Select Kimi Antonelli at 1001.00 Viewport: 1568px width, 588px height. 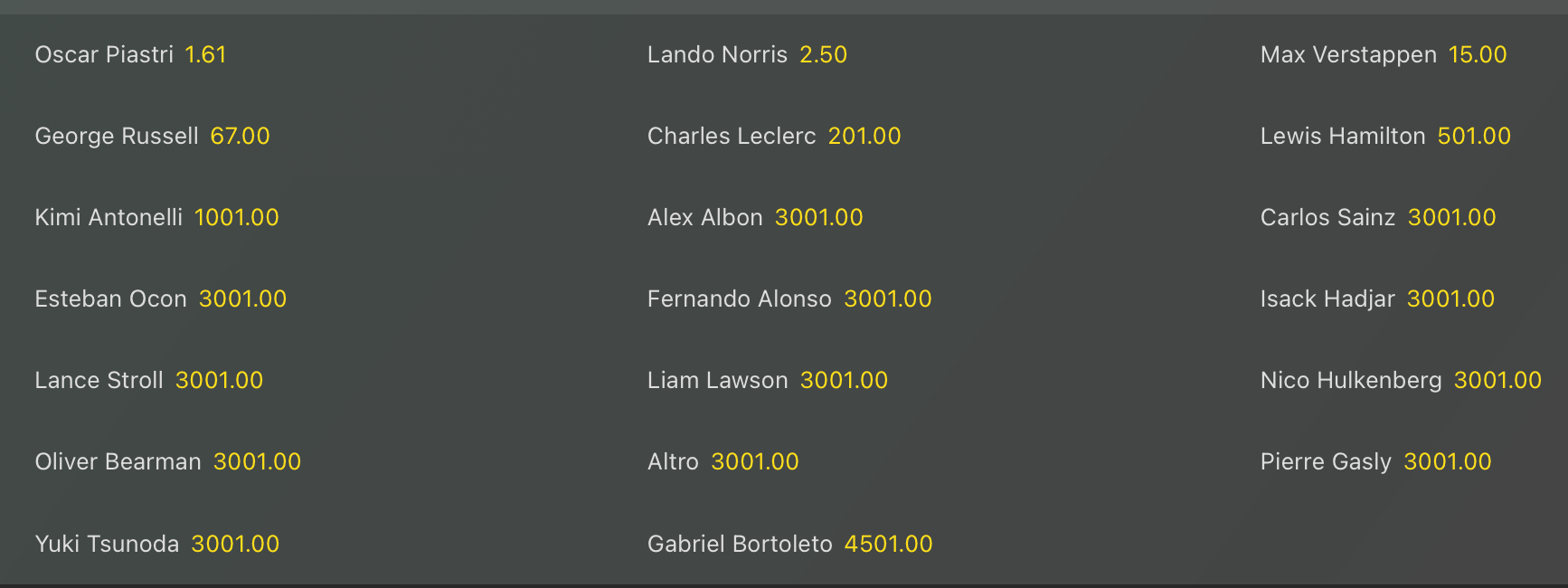[156, 218]
